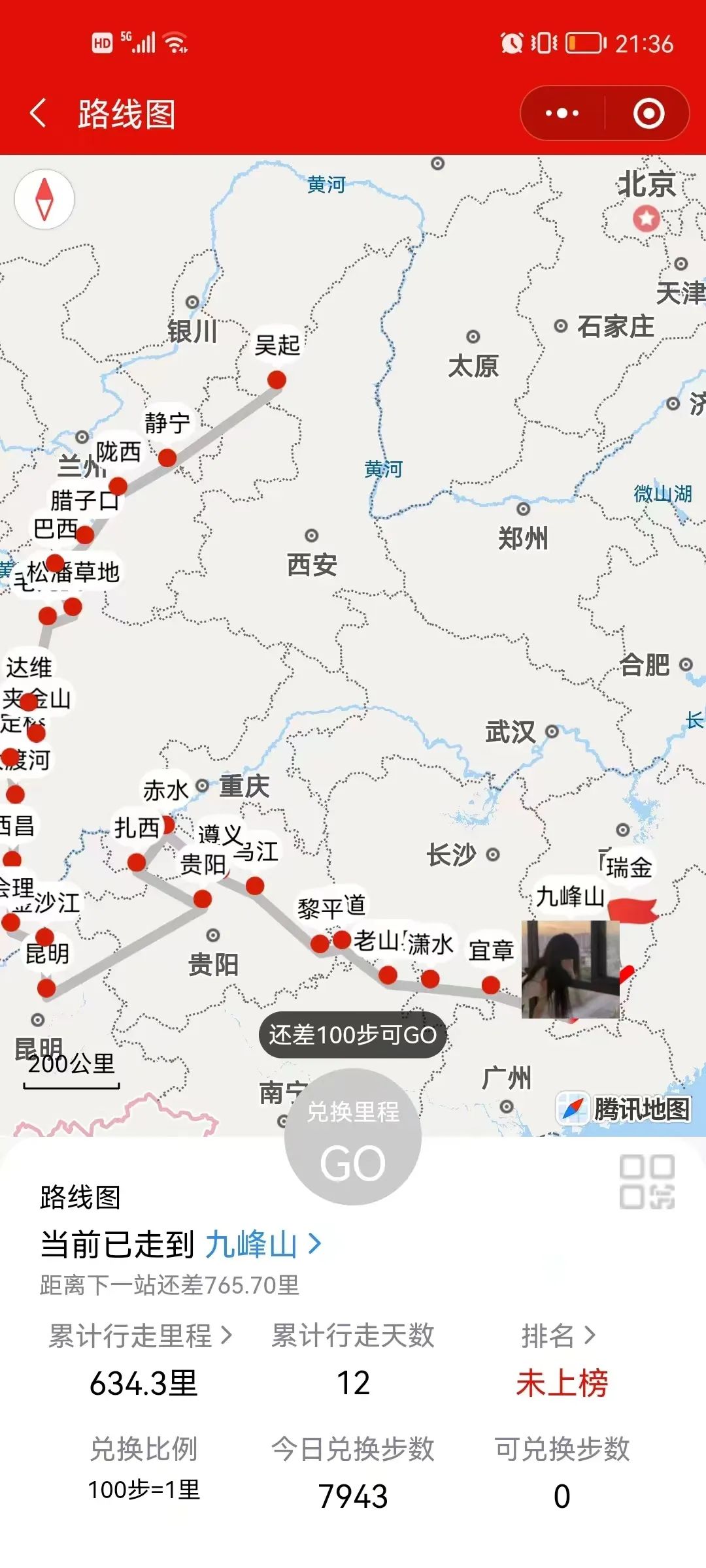Tap the user avatar marker on map
Viewport: 706px width, 1568px height.
tap(570, 970)
